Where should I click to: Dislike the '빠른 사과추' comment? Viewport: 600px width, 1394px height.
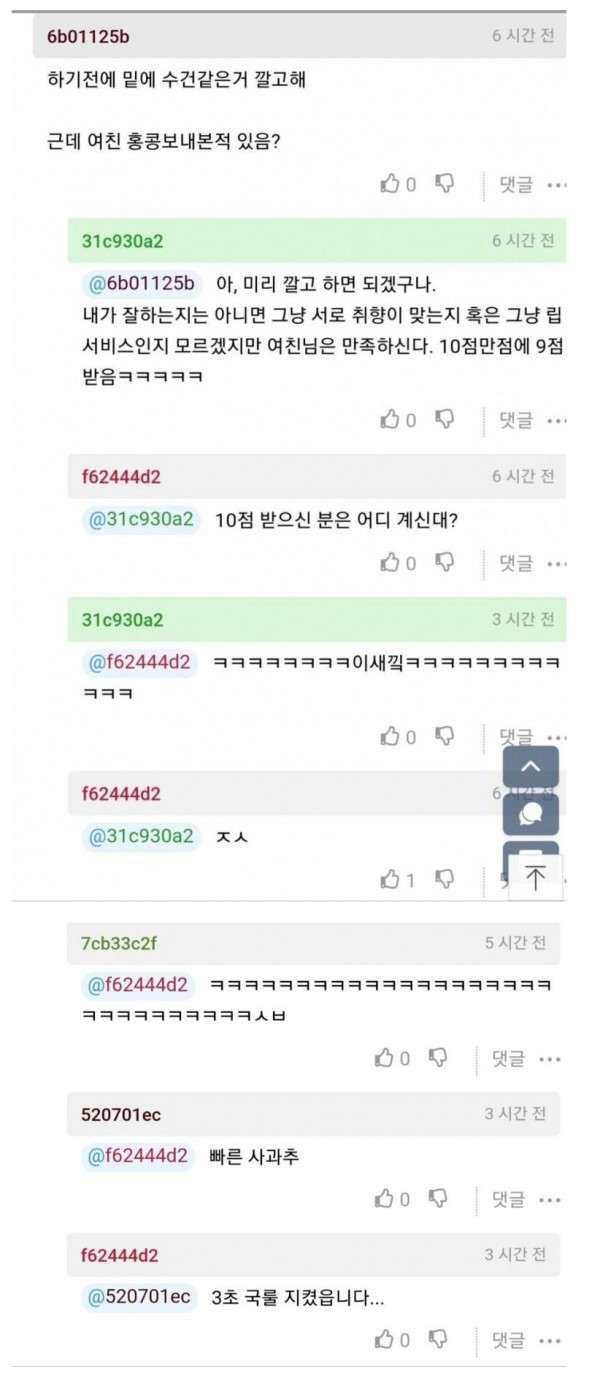tap(438, 1198)
